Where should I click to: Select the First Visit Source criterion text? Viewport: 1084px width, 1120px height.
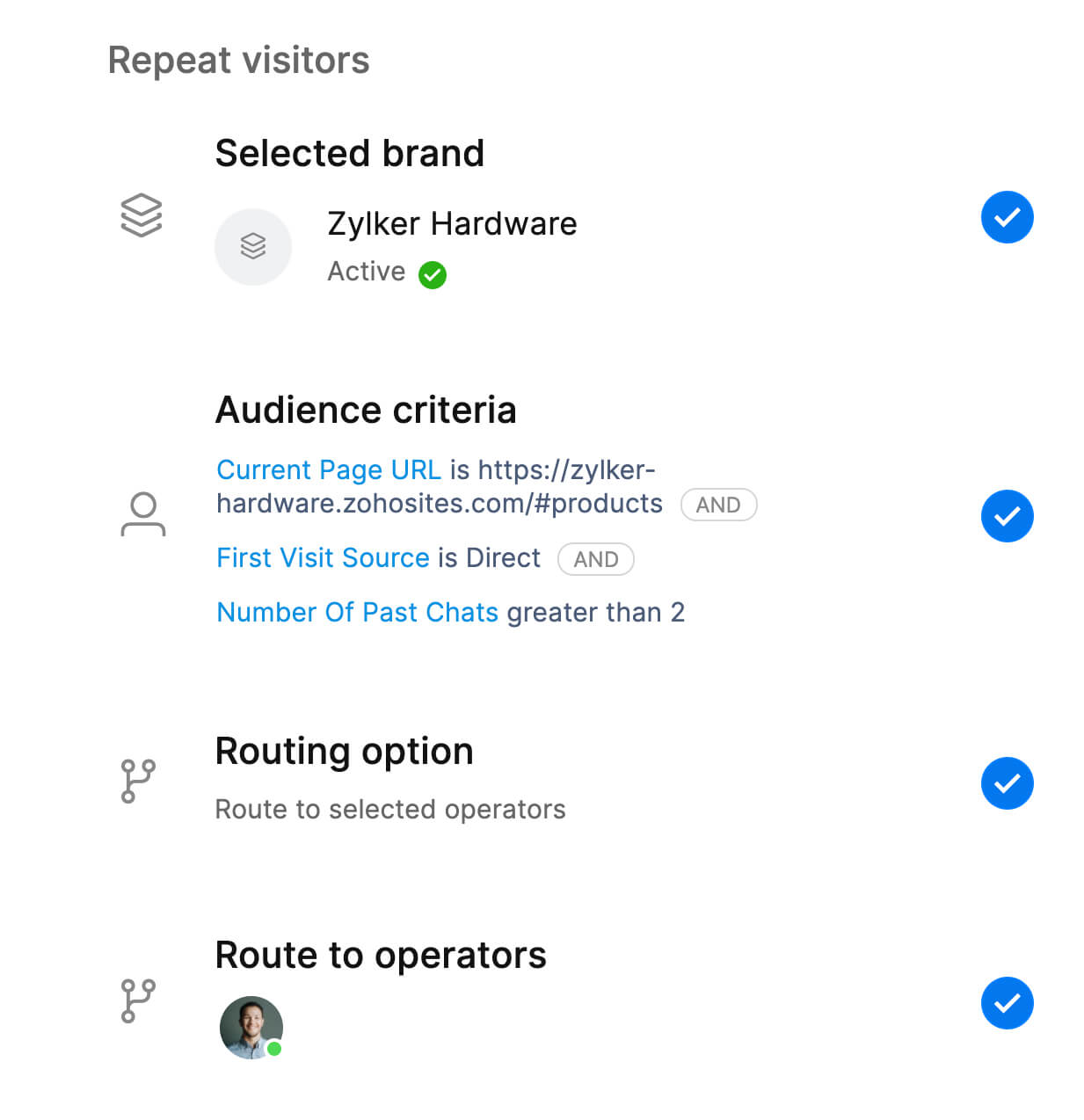(323, 558)
